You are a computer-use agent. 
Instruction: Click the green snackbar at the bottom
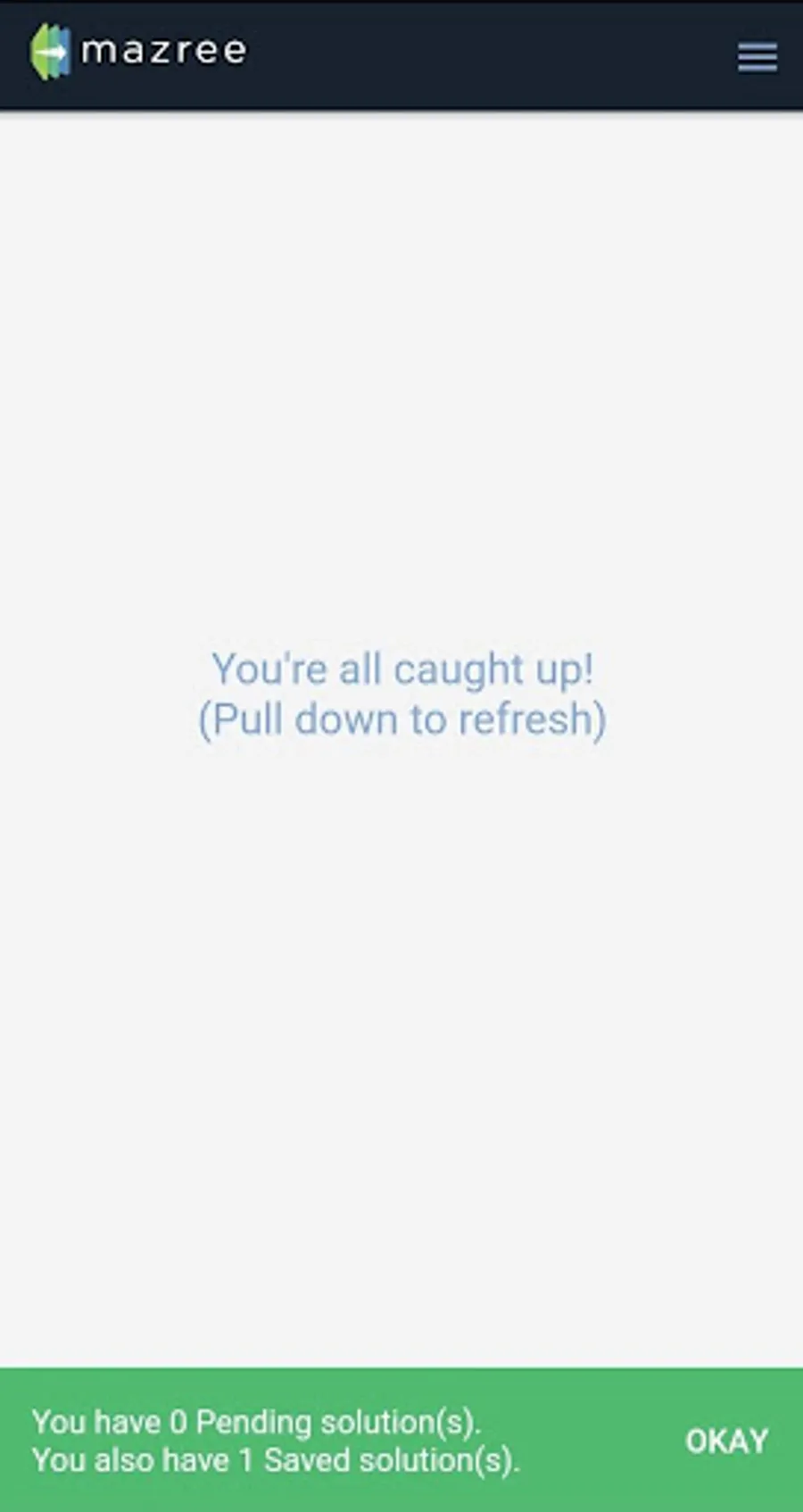pos(401,1437)
